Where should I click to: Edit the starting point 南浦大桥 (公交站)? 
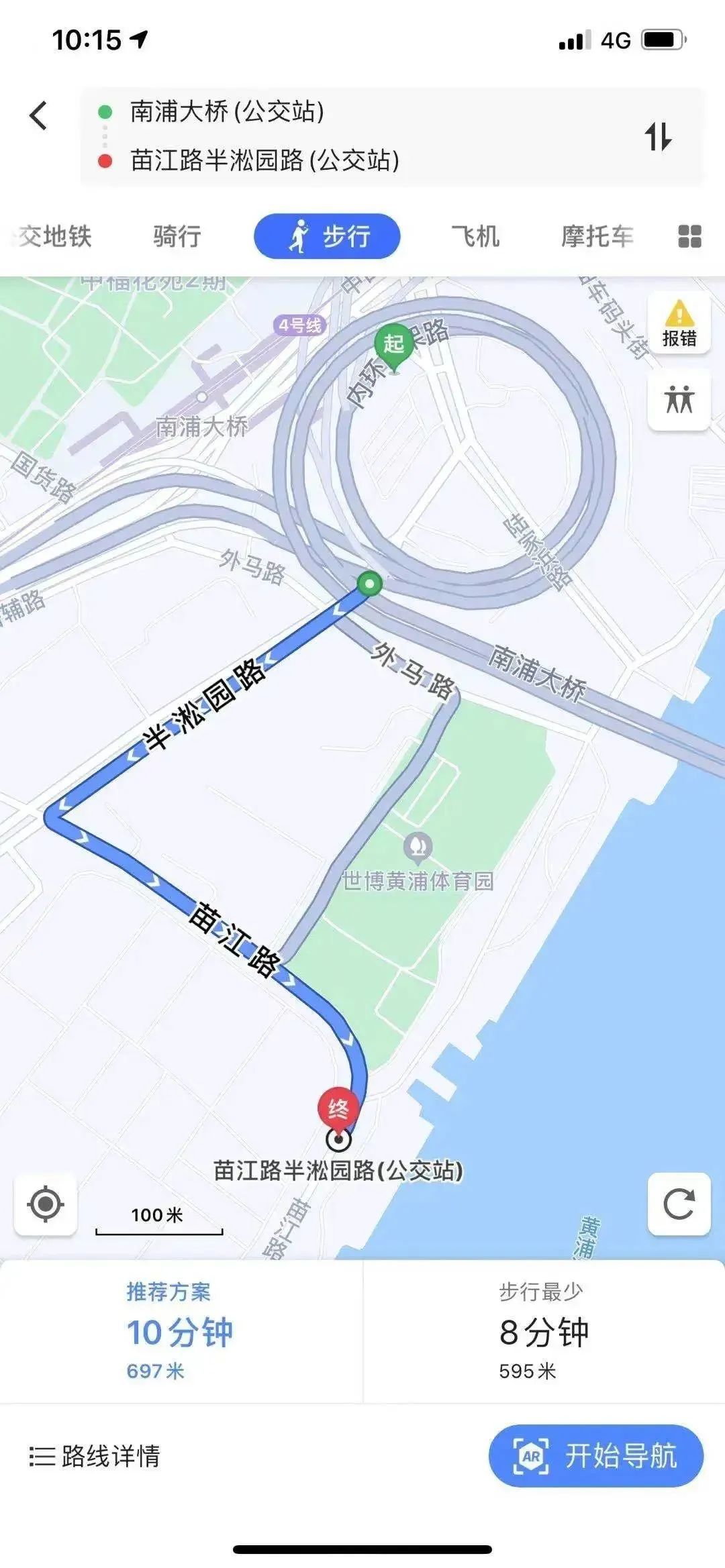pos(227,111)
